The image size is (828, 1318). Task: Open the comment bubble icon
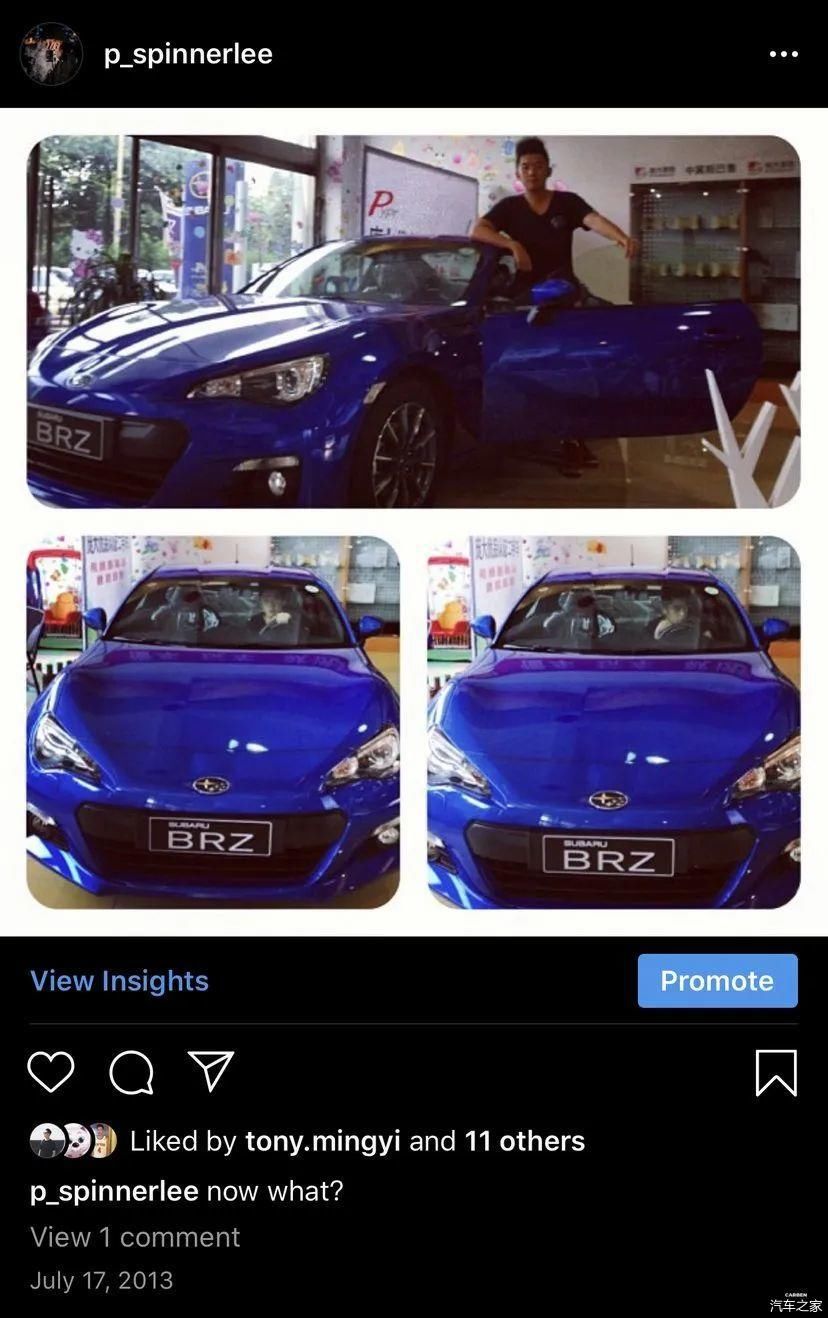pos(131,1073)
